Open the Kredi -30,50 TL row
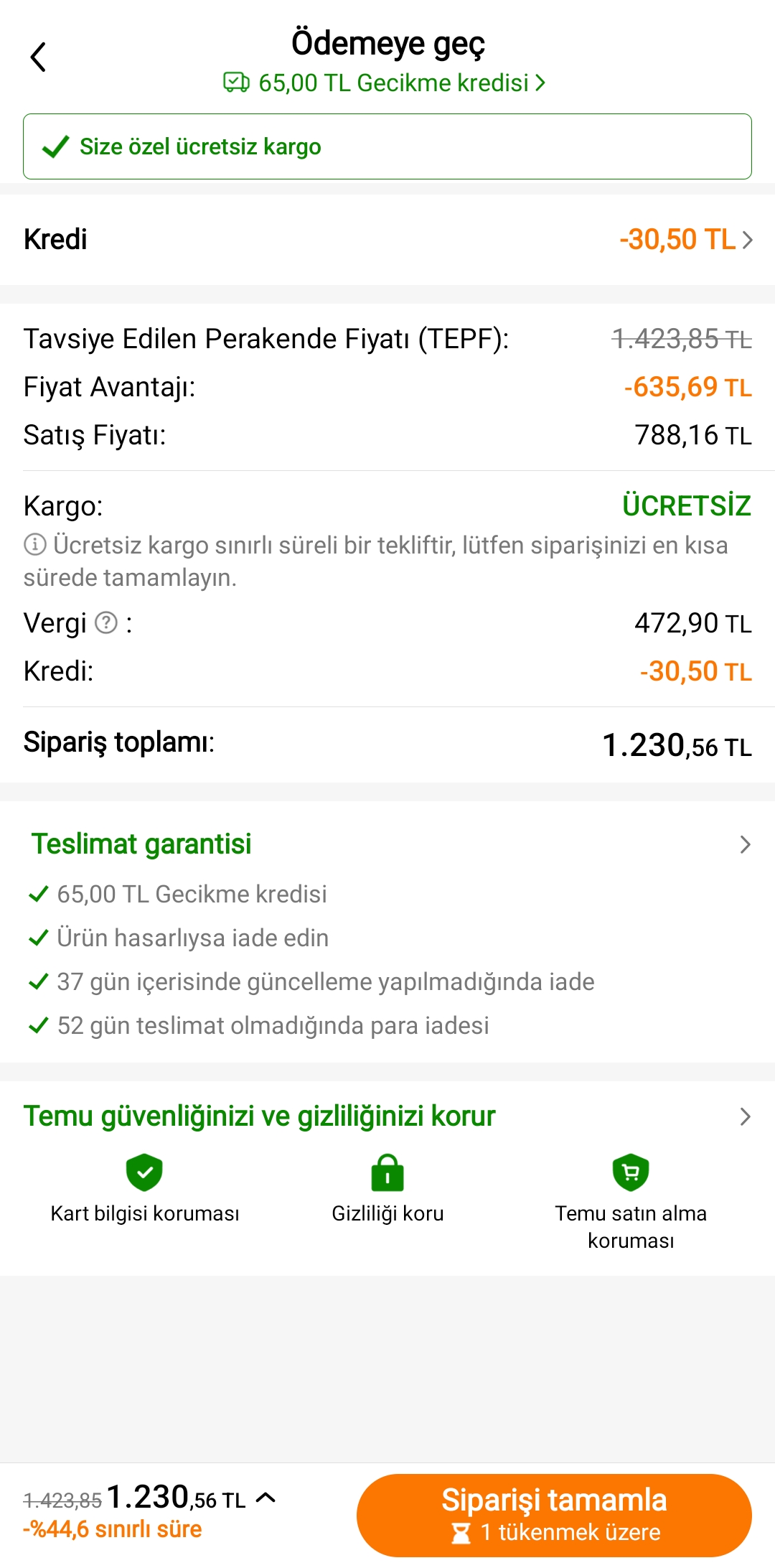This screenshot has height=1568, width=775. click(387, 239)
